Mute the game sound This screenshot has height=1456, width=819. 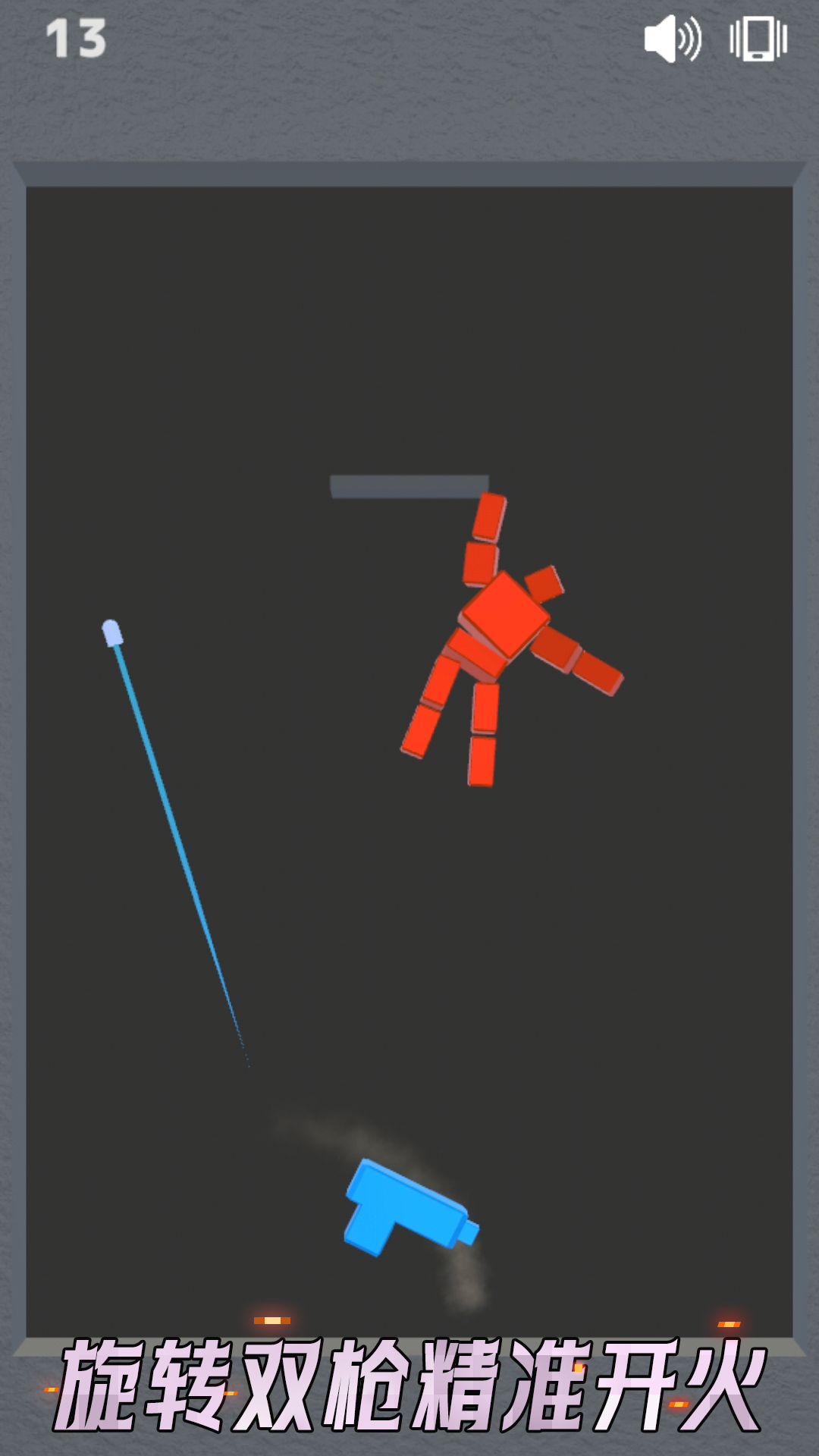click(x=673, y=39)
